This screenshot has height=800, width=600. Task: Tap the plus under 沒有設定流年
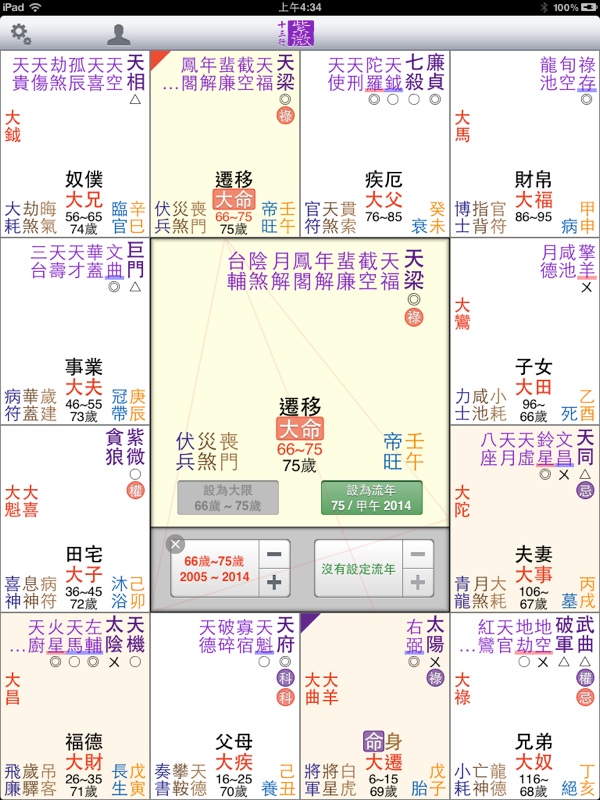pos(417,583)
